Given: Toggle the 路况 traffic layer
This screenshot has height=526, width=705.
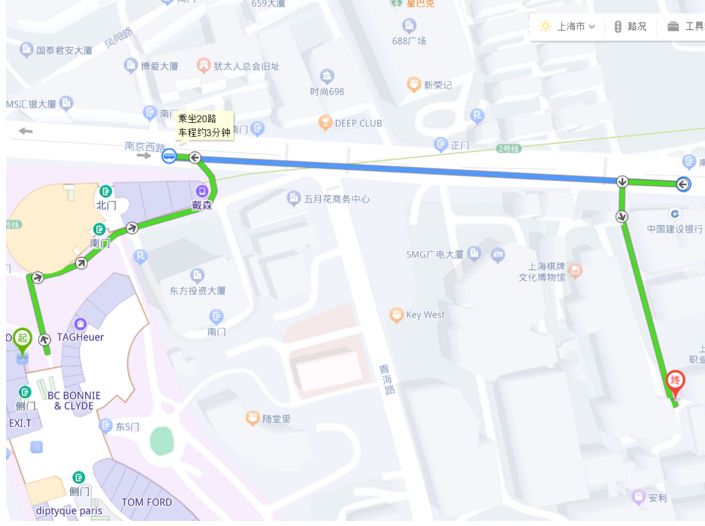Looking at the screenshot, I should (x=630, y=26).
